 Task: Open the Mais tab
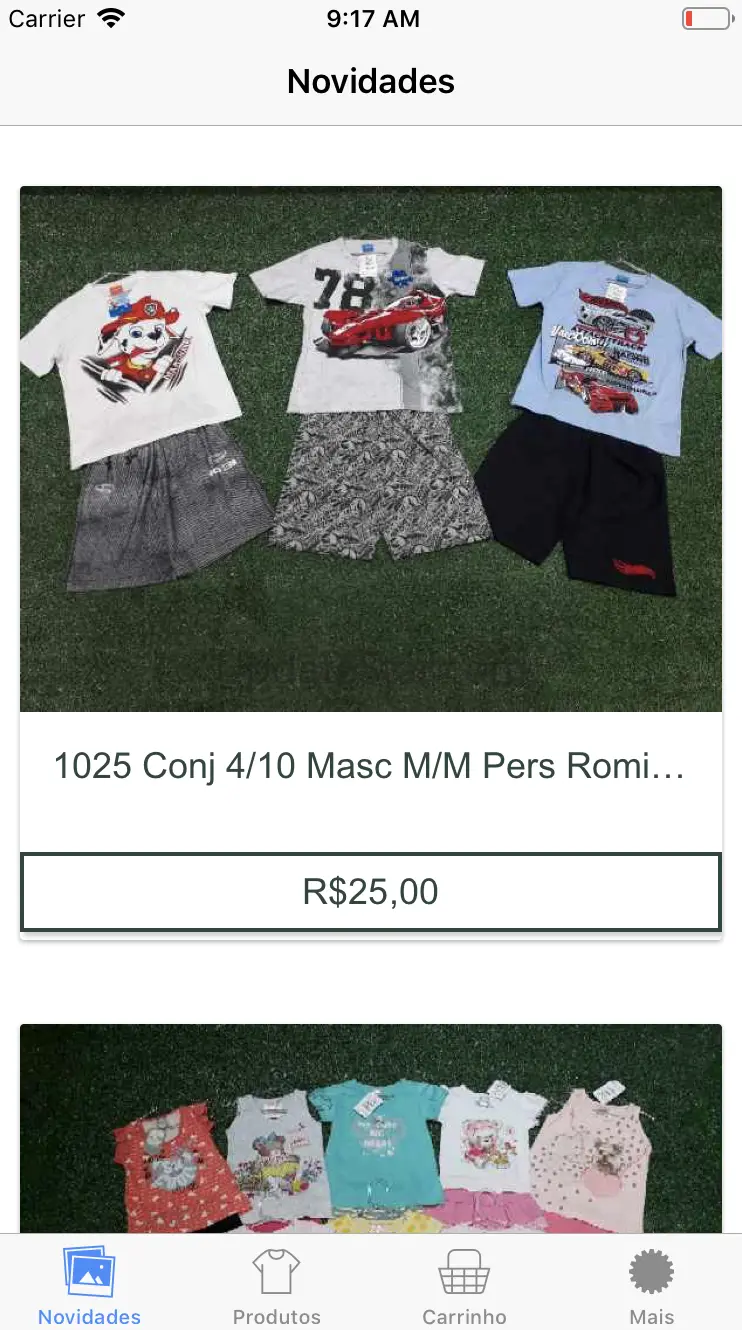651,1286
